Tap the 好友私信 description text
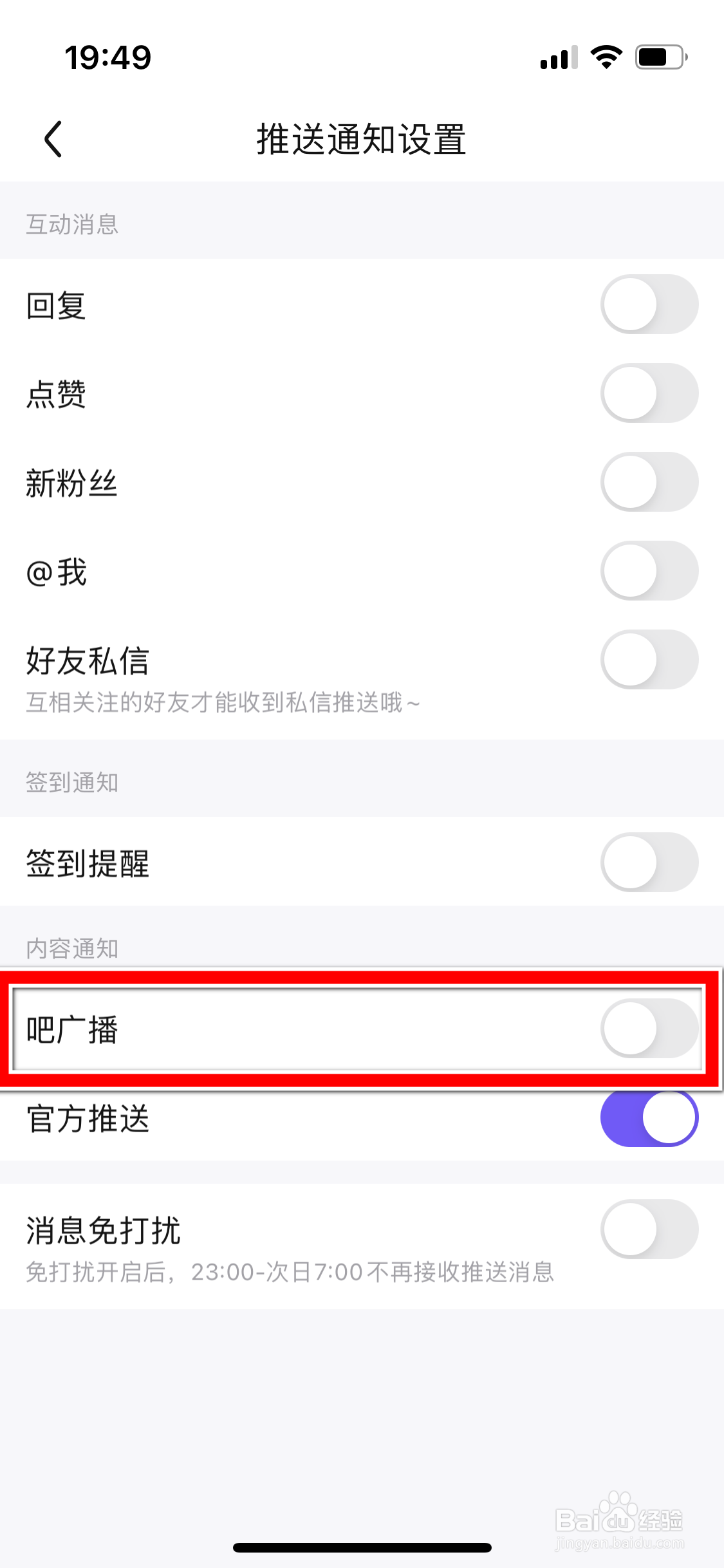The height and width of the screenshot is (1568, 724). [223, 703]
